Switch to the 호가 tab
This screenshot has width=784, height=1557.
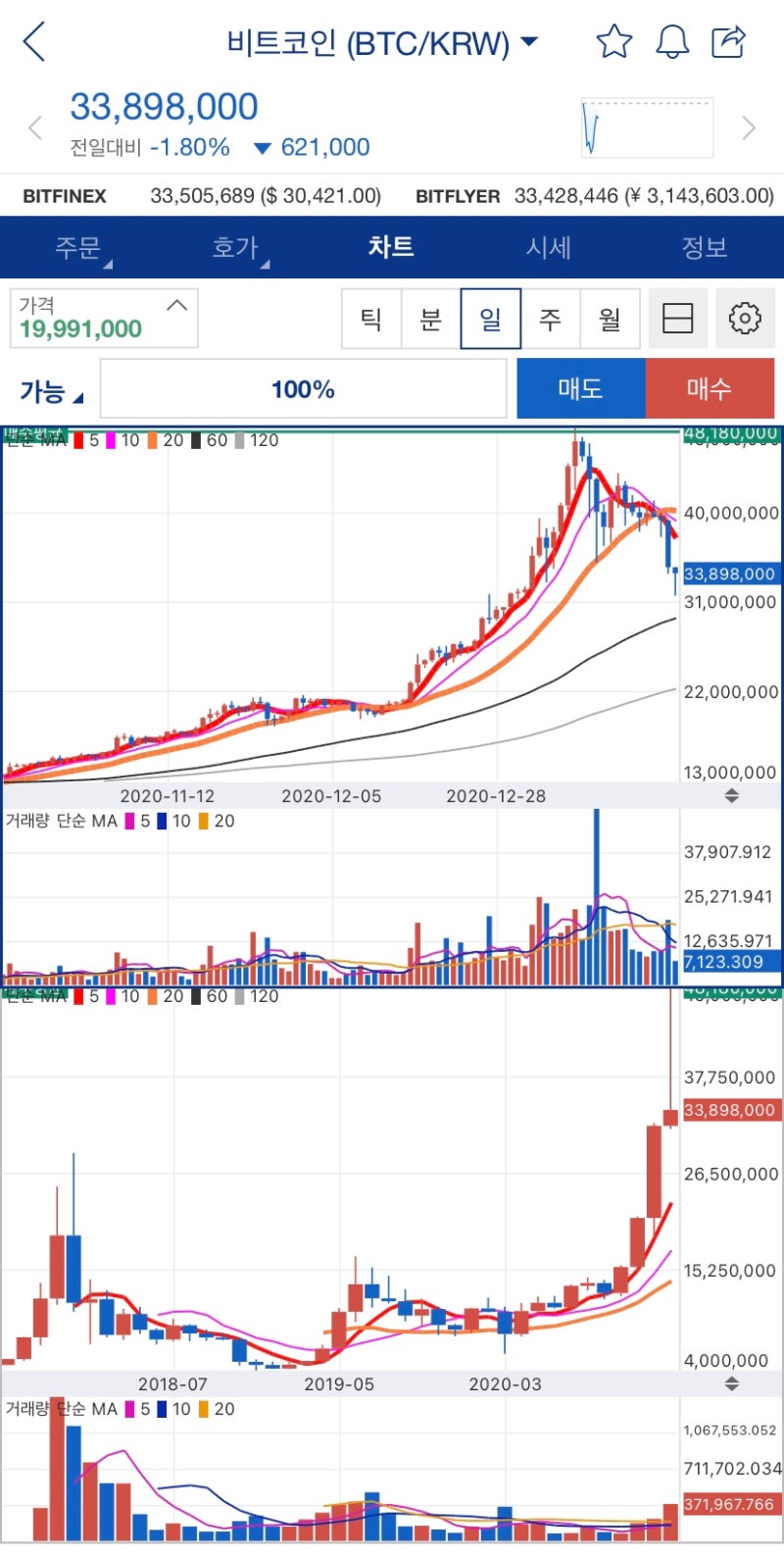click(235, 247)
